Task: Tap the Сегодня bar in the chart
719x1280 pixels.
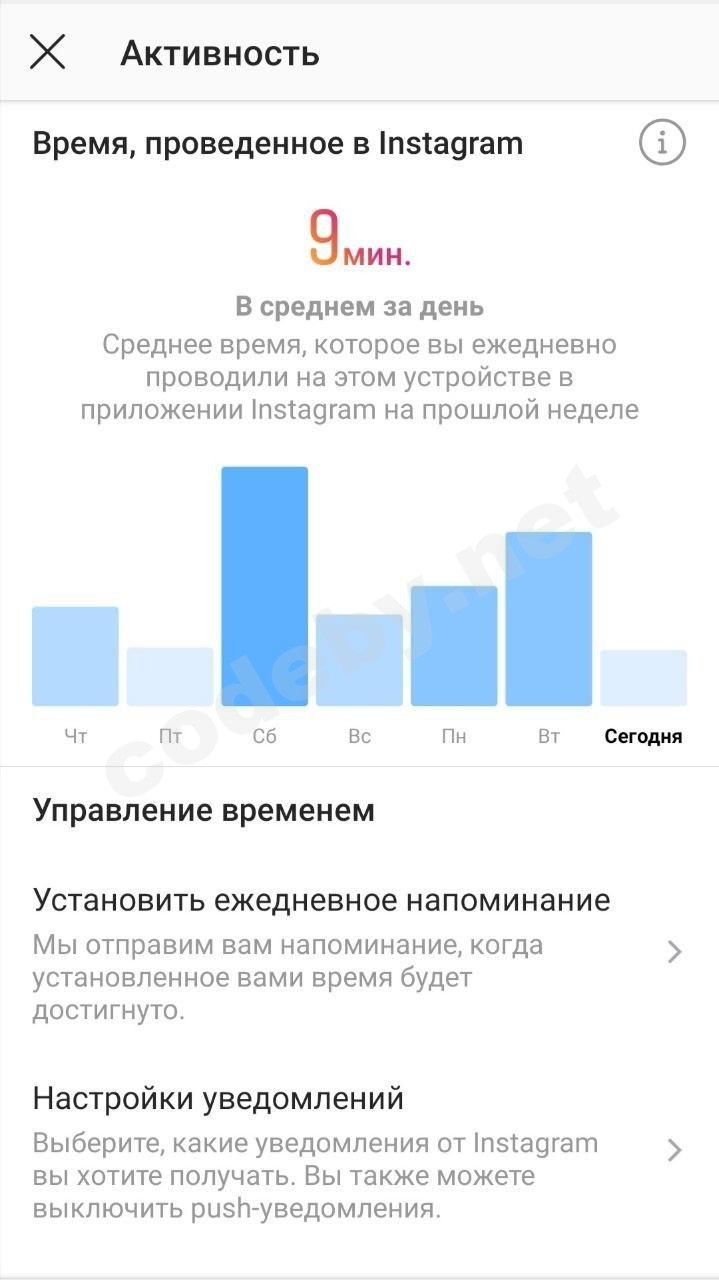Action: point(643,678)
